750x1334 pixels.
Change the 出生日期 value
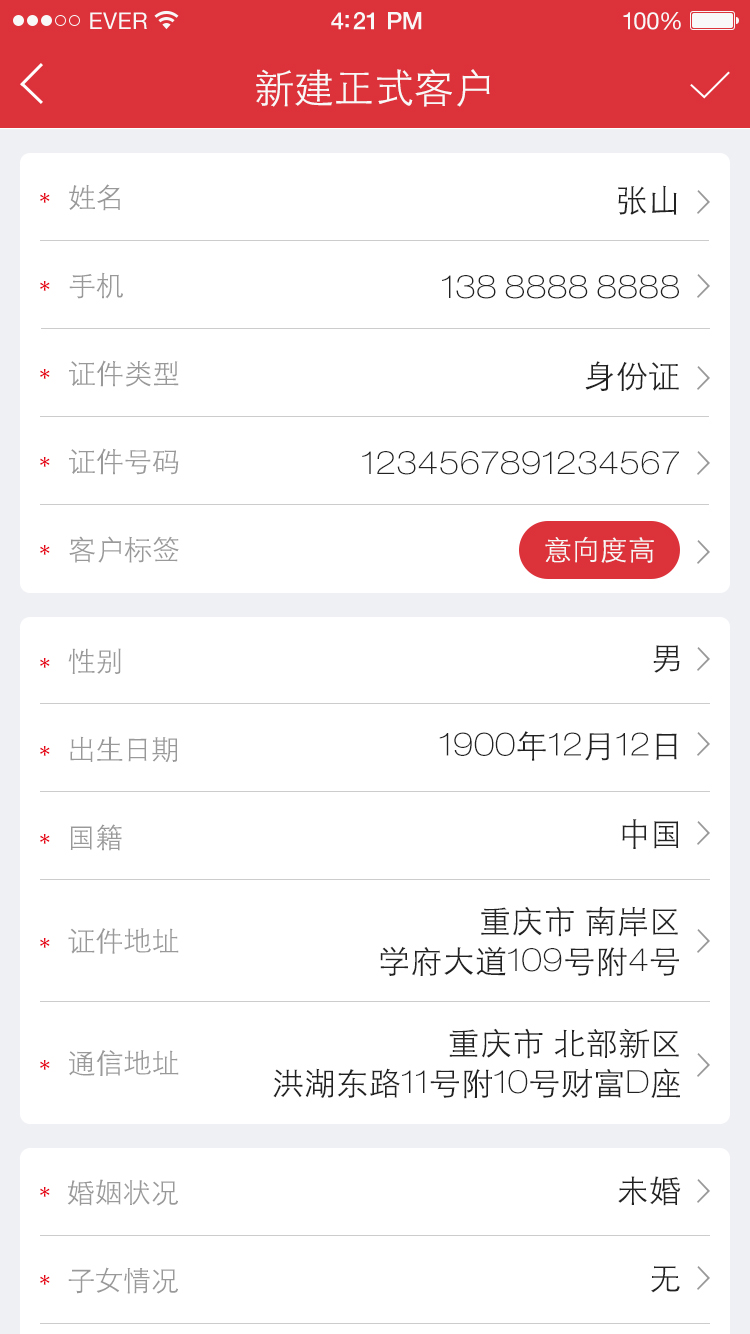[375, 747]
